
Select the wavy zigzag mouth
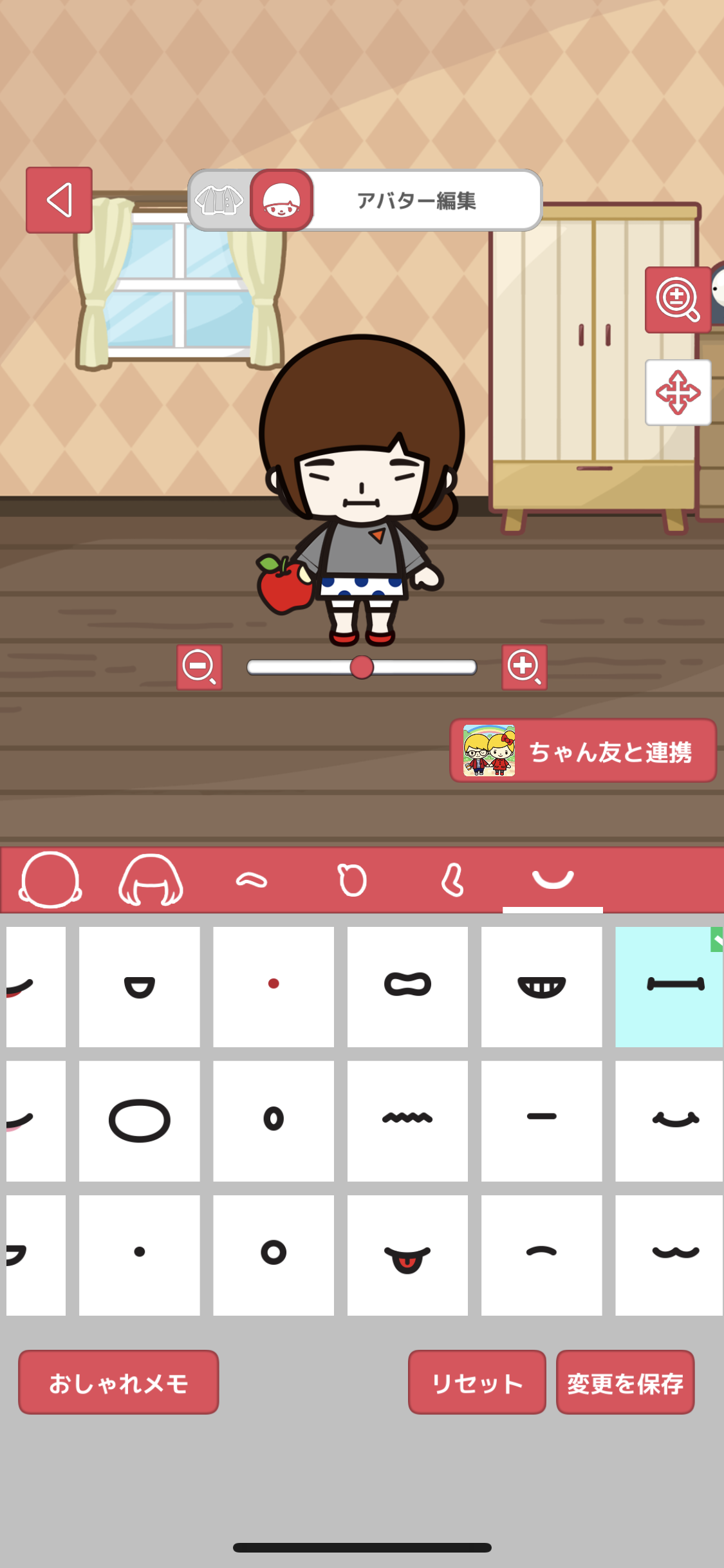pos(407,1121)
